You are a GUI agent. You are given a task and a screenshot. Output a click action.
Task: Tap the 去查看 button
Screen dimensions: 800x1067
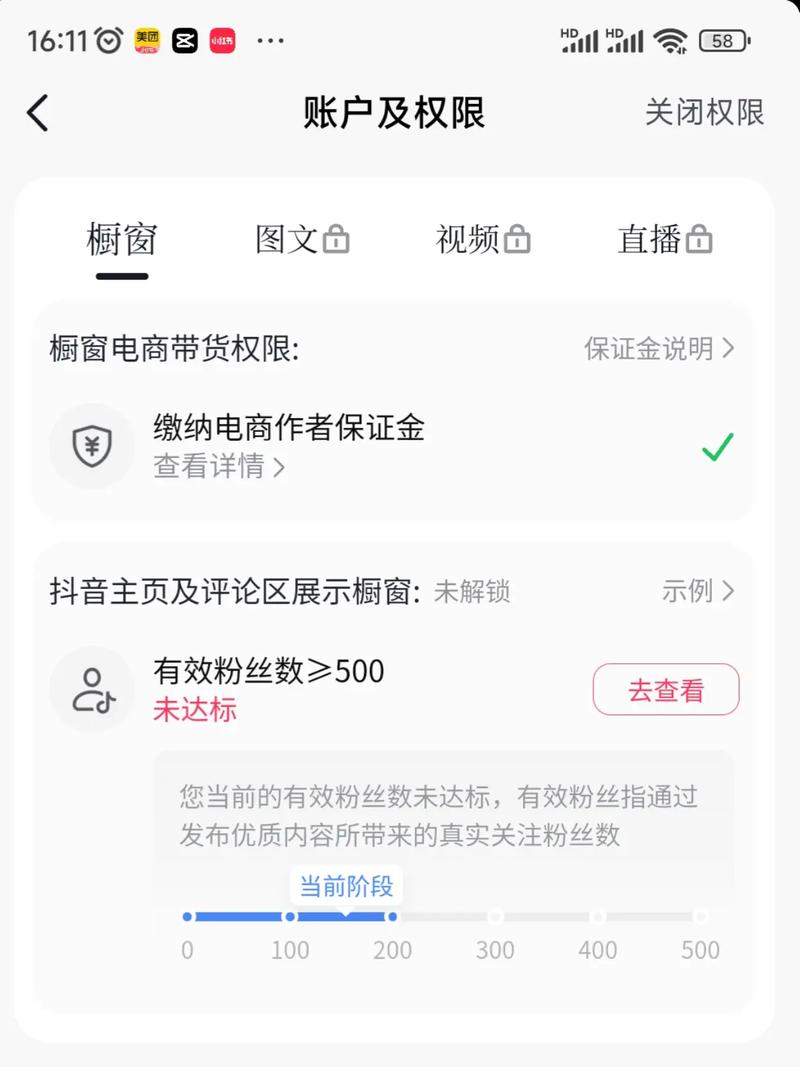click(x=666, y=689)
